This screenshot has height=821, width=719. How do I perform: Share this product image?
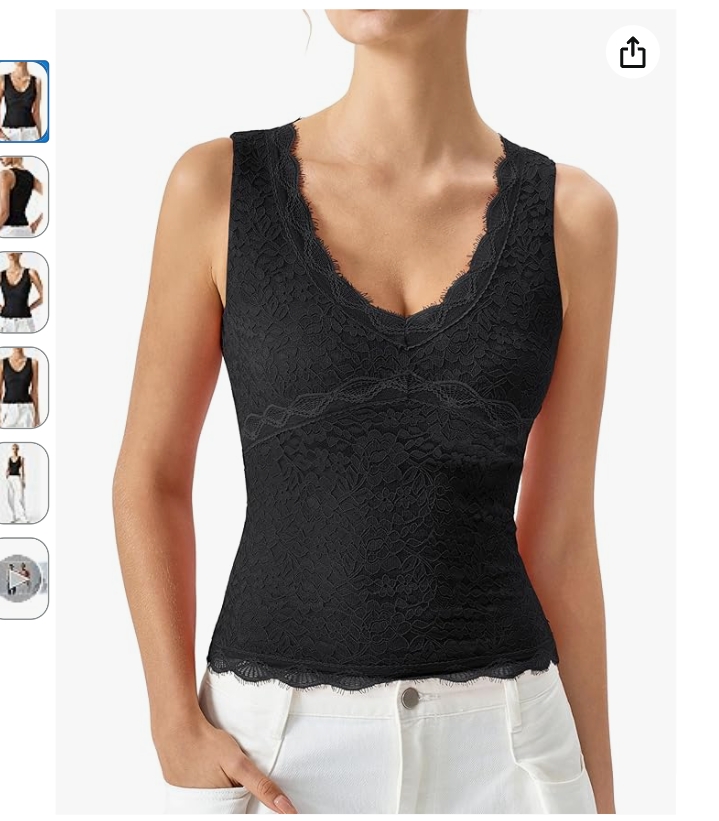coord(632,52)
